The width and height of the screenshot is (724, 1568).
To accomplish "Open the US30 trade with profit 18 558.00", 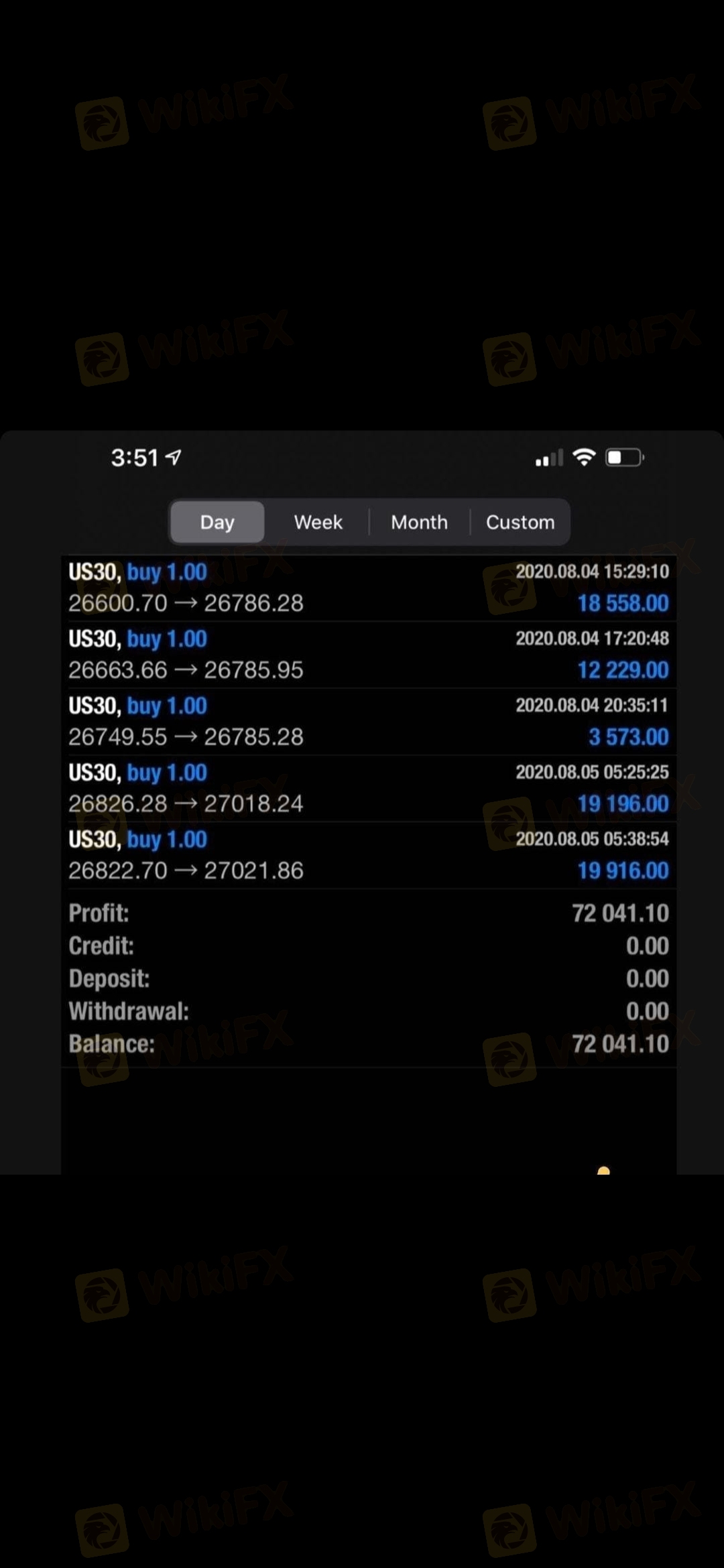I will [368, 588].
